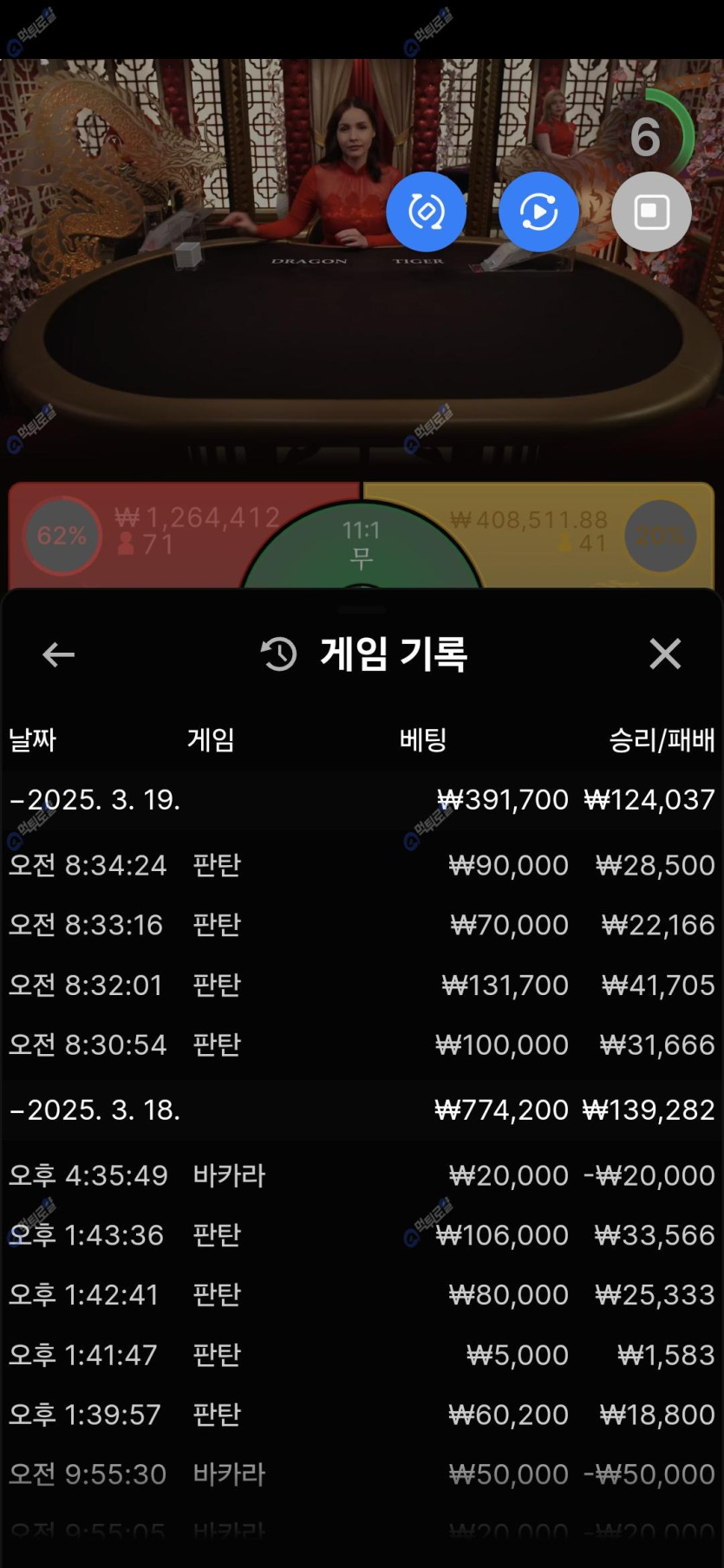The image size is (724, 1568).
Task: Open the 오전 9:55:30 바카라 record
Action: [362, 1474]
